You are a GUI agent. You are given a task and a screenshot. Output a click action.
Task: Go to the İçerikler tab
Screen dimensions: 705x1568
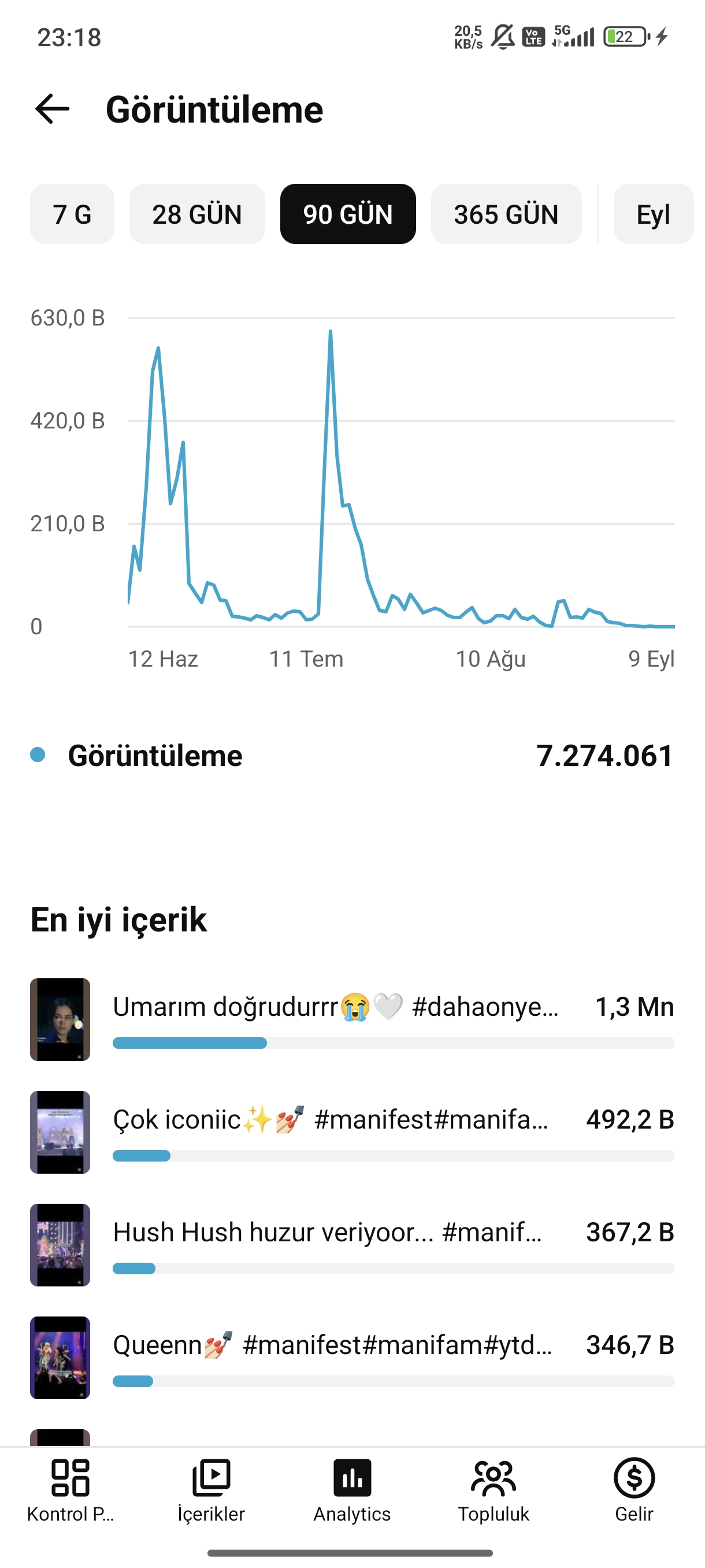pos(211,1490)
